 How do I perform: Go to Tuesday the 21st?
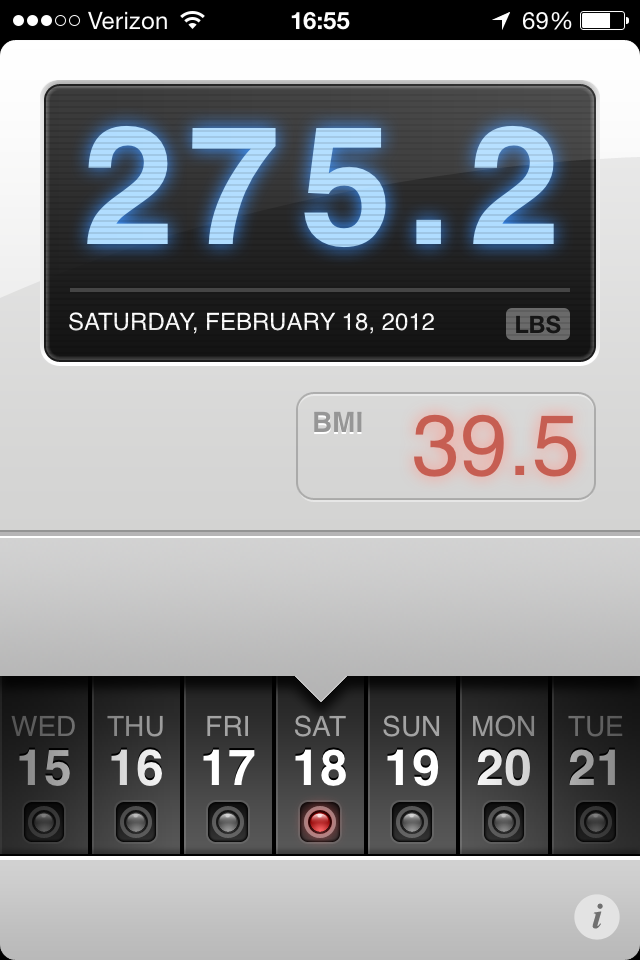coord(595,767)
